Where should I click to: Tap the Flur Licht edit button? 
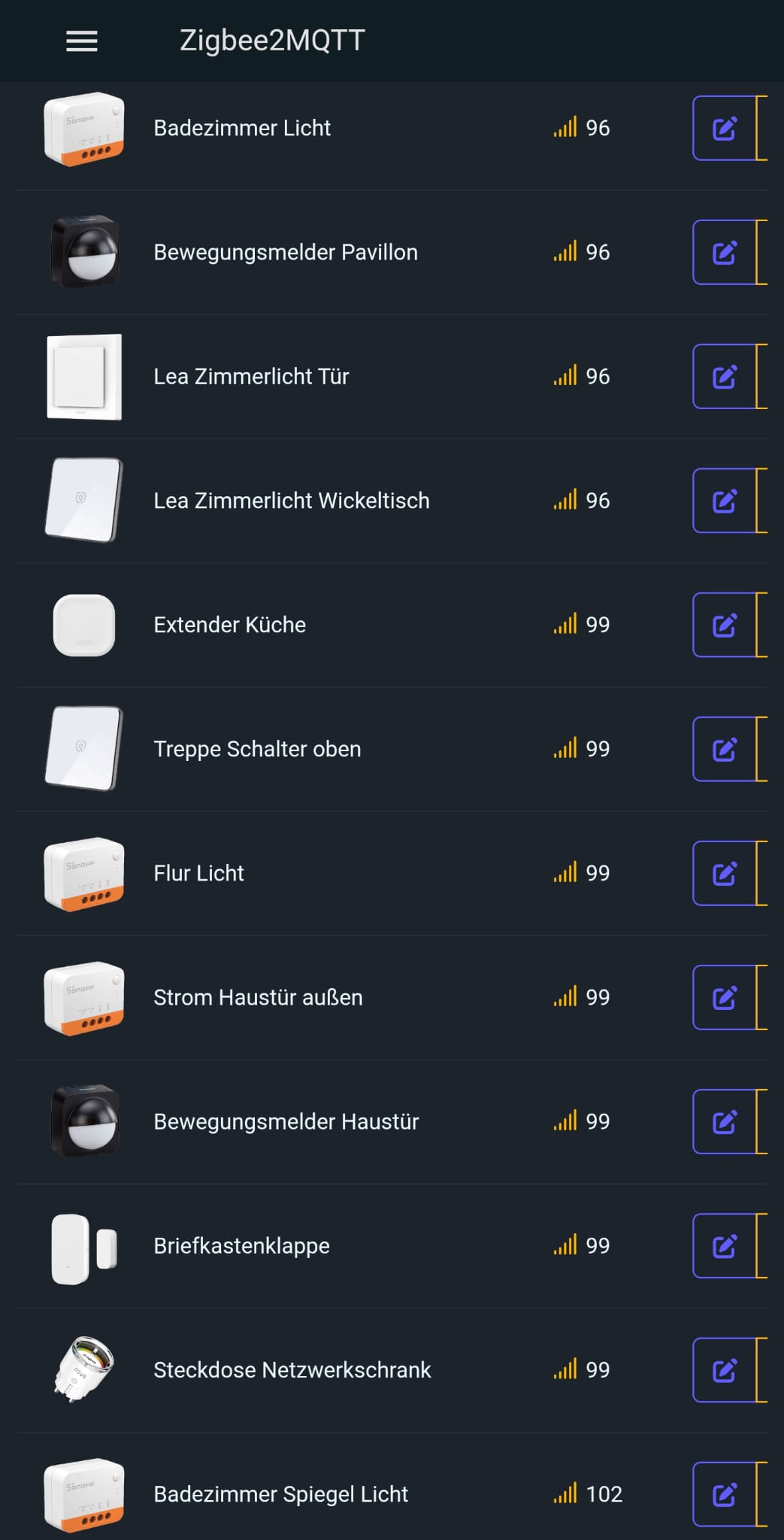(724, 873)
